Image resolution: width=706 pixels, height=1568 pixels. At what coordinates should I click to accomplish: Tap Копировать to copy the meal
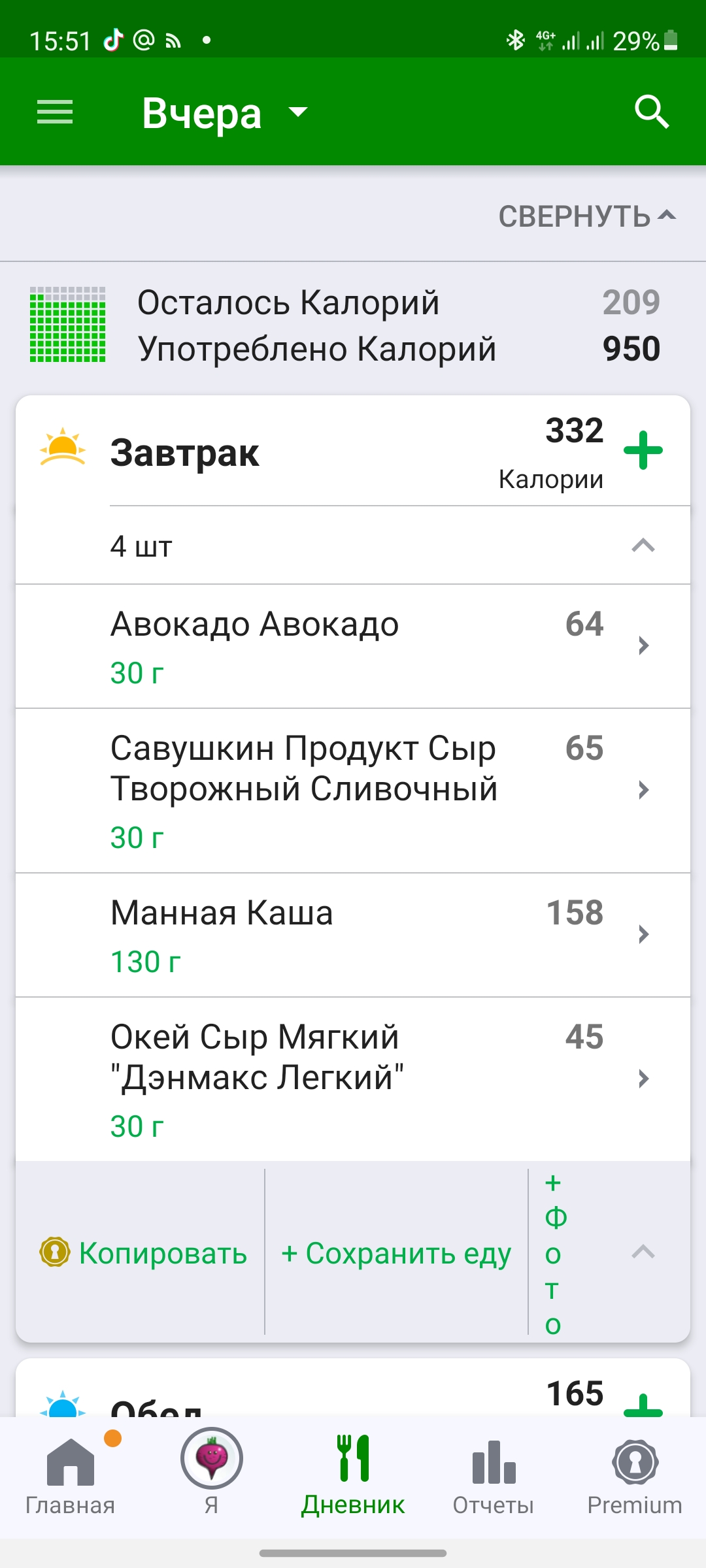pos(144,1252)
